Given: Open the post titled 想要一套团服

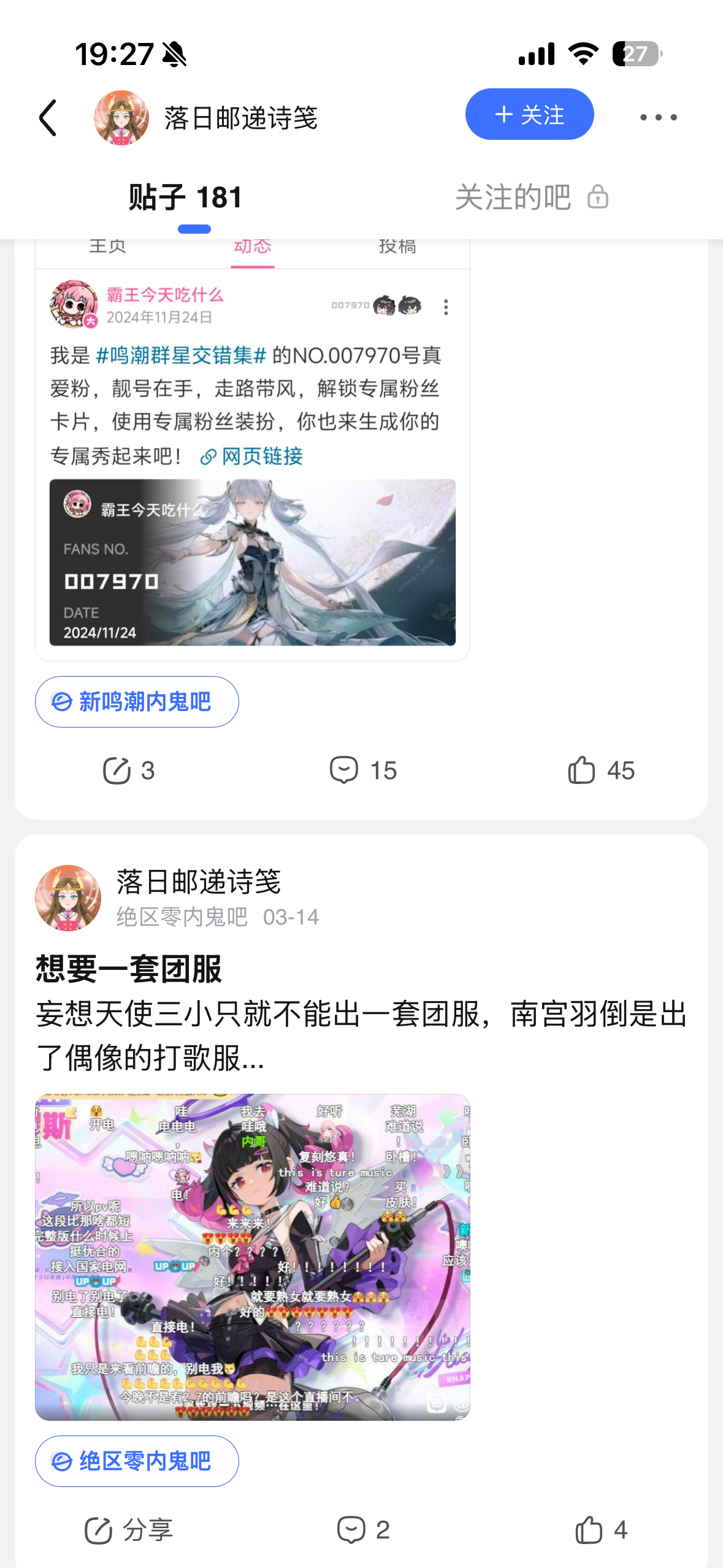Looking at the screenshot, I should [129, 969].
